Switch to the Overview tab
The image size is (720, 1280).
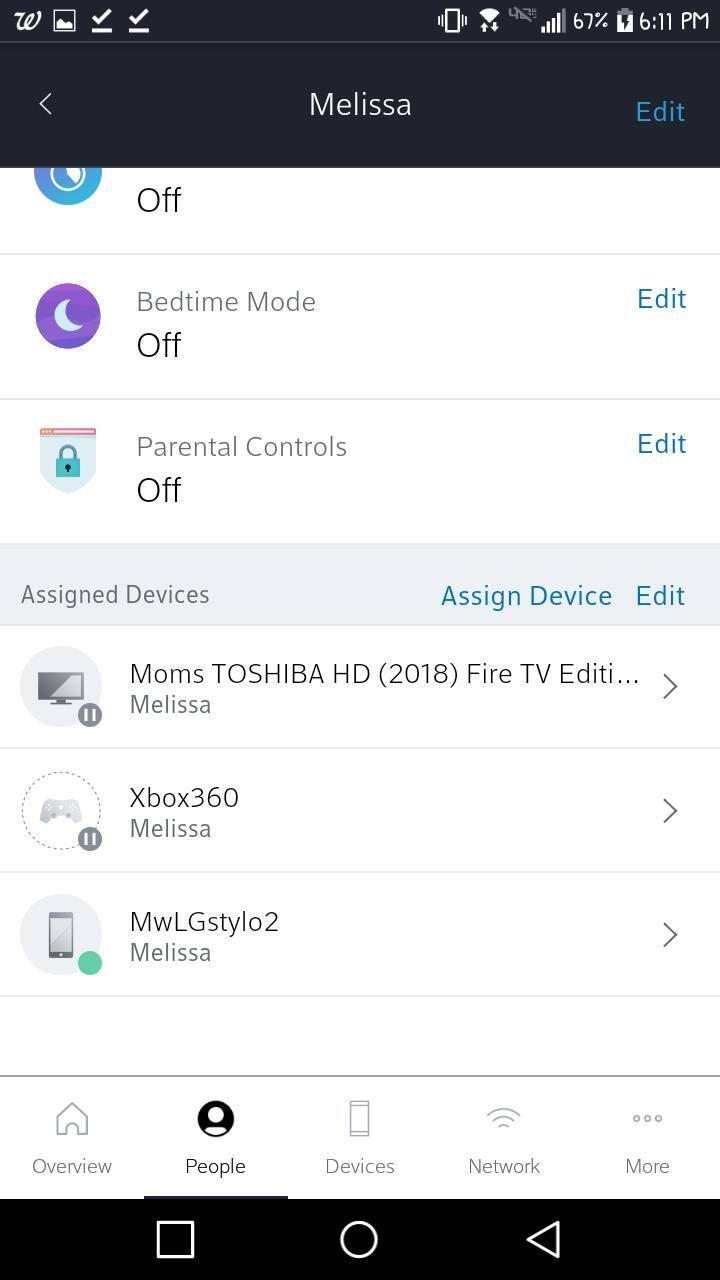pyautogui.click(x=72, y=1138)
